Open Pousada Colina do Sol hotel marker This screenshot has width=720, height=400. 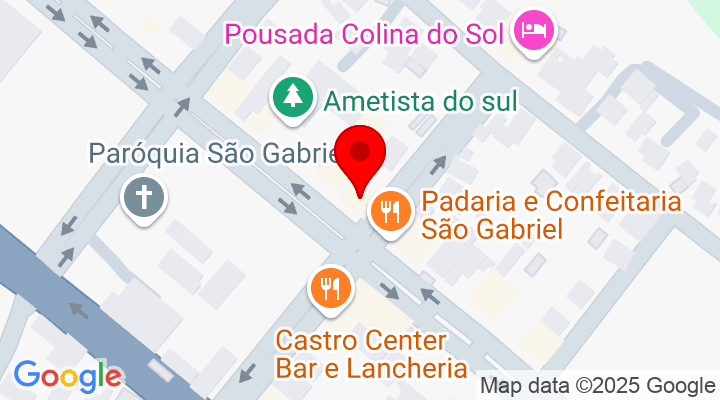point(532,30)
